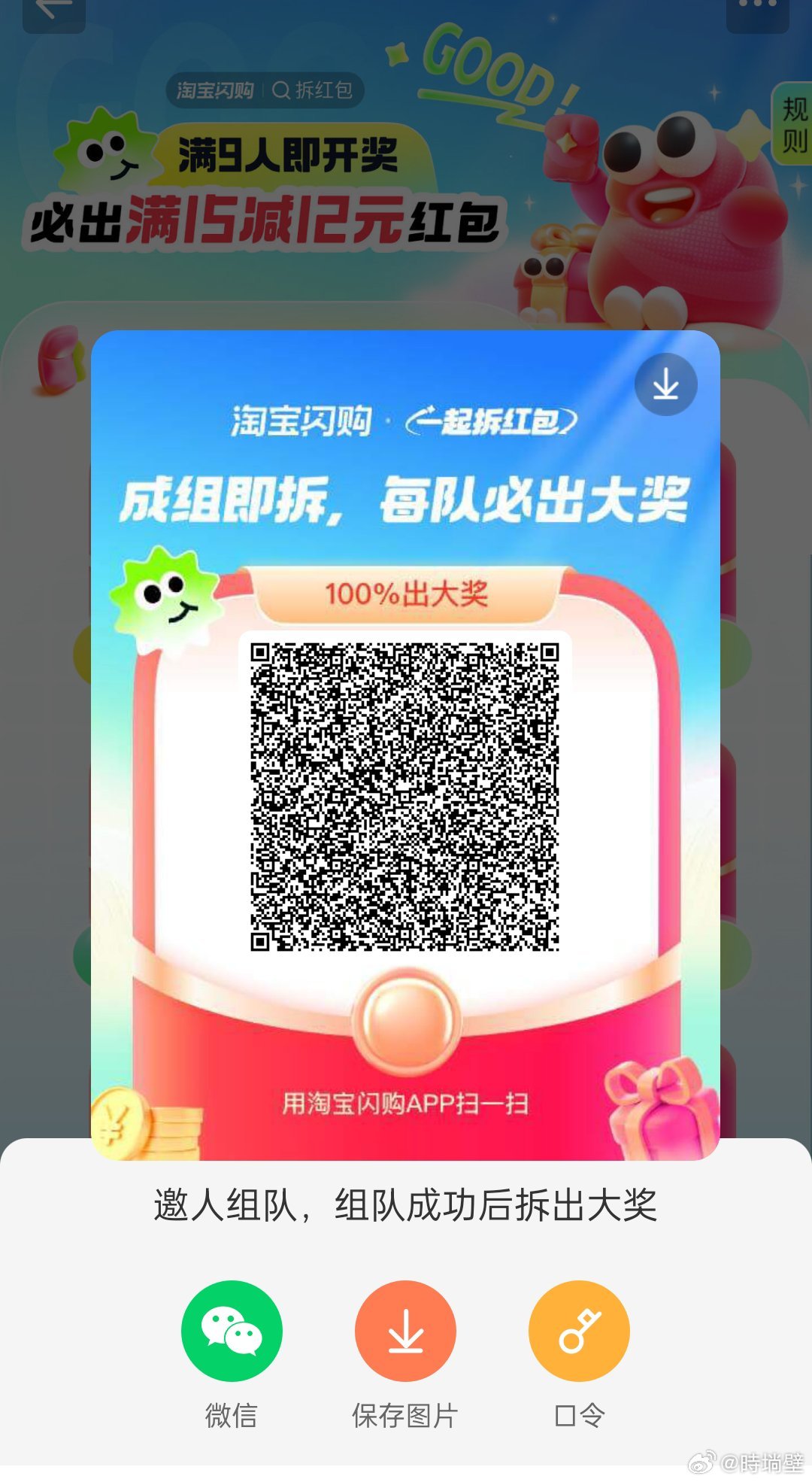Share the invite via 微信
The height and width of the screenshot is (1482, 812).
(x=232, y=1331)
